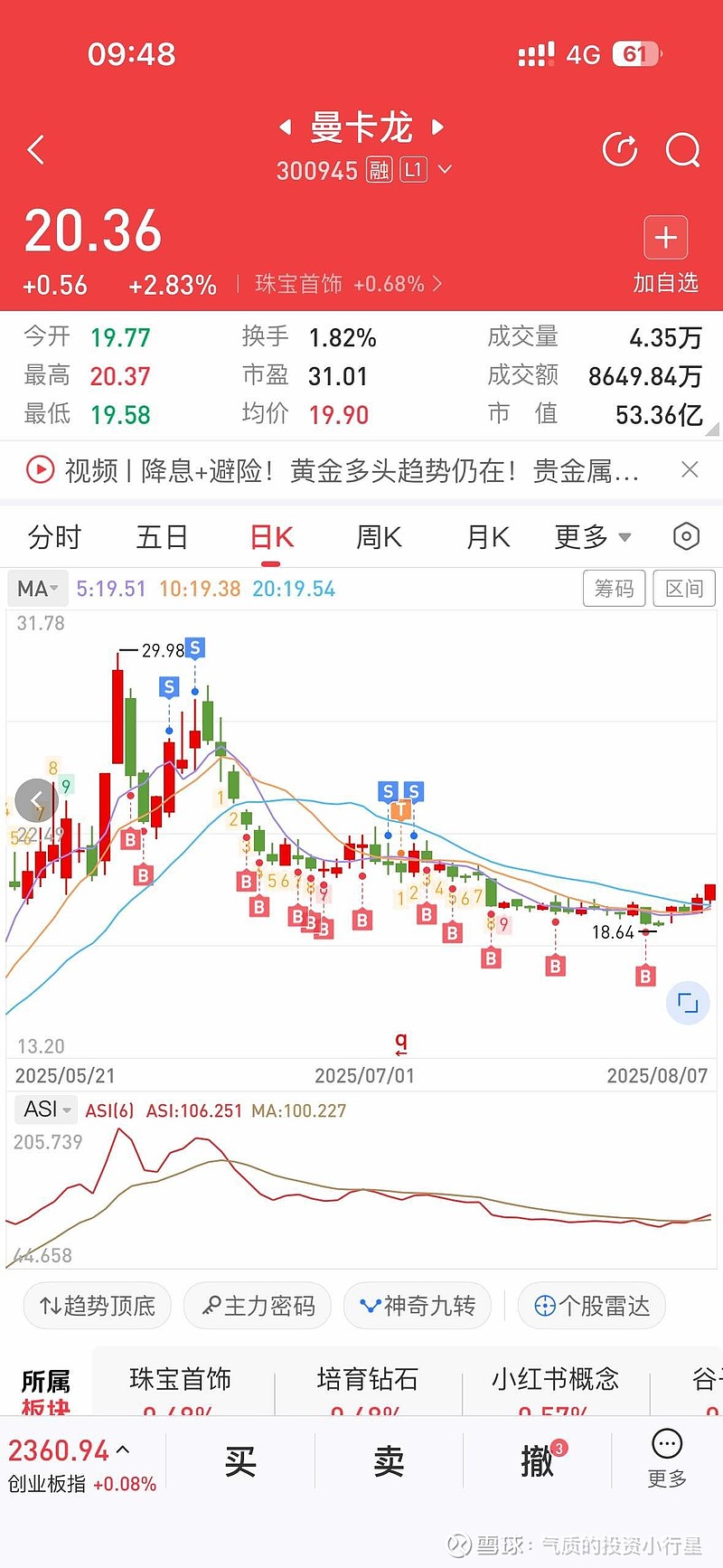Switch to 月K chart tab
Viewport: 723px width, 1568px height.
click(488, 537)
